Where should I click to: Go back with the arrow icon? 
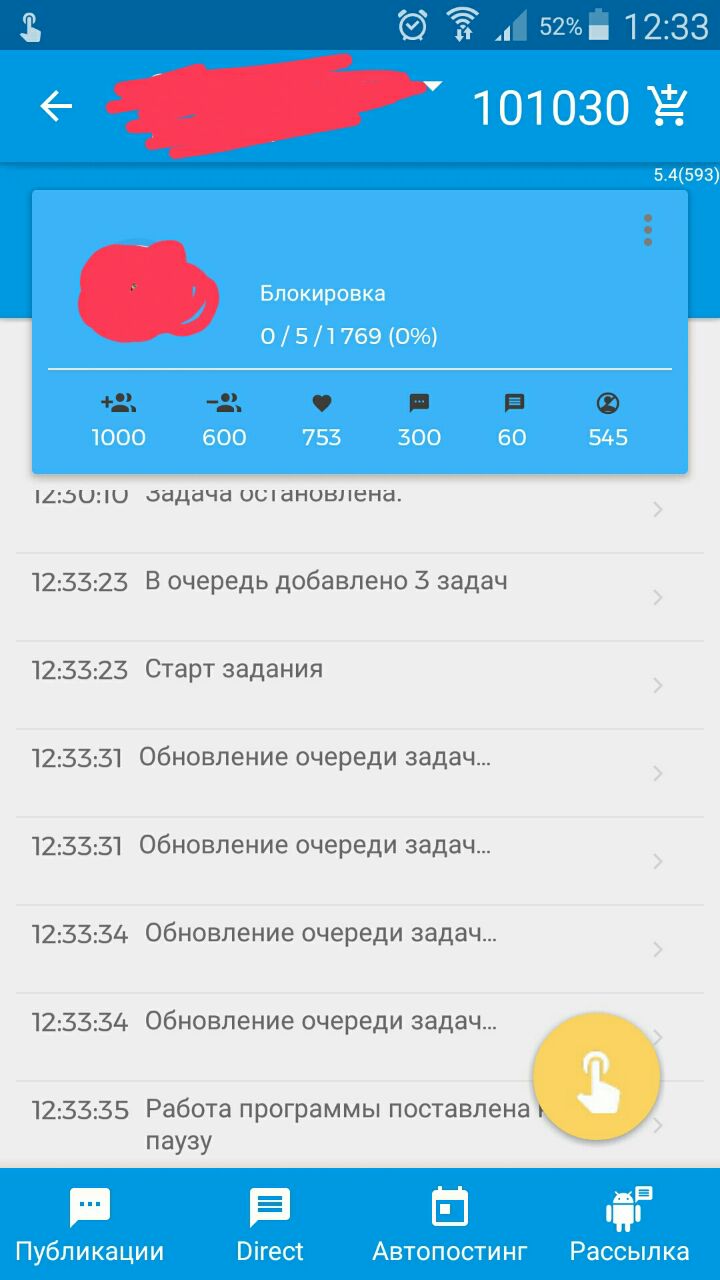click(x=56, y=106)
